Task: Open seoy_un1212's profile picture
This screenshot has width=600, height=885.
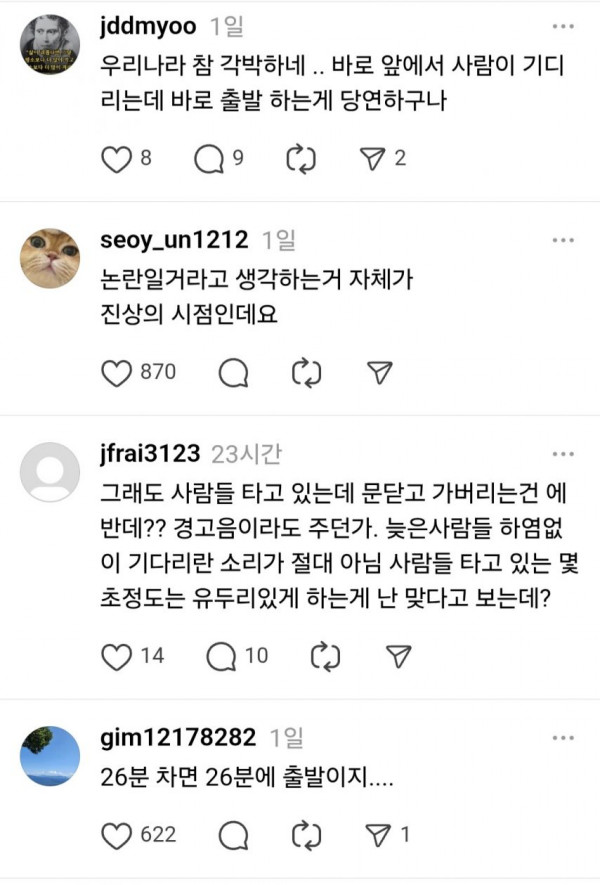Action: coord(50,258)
